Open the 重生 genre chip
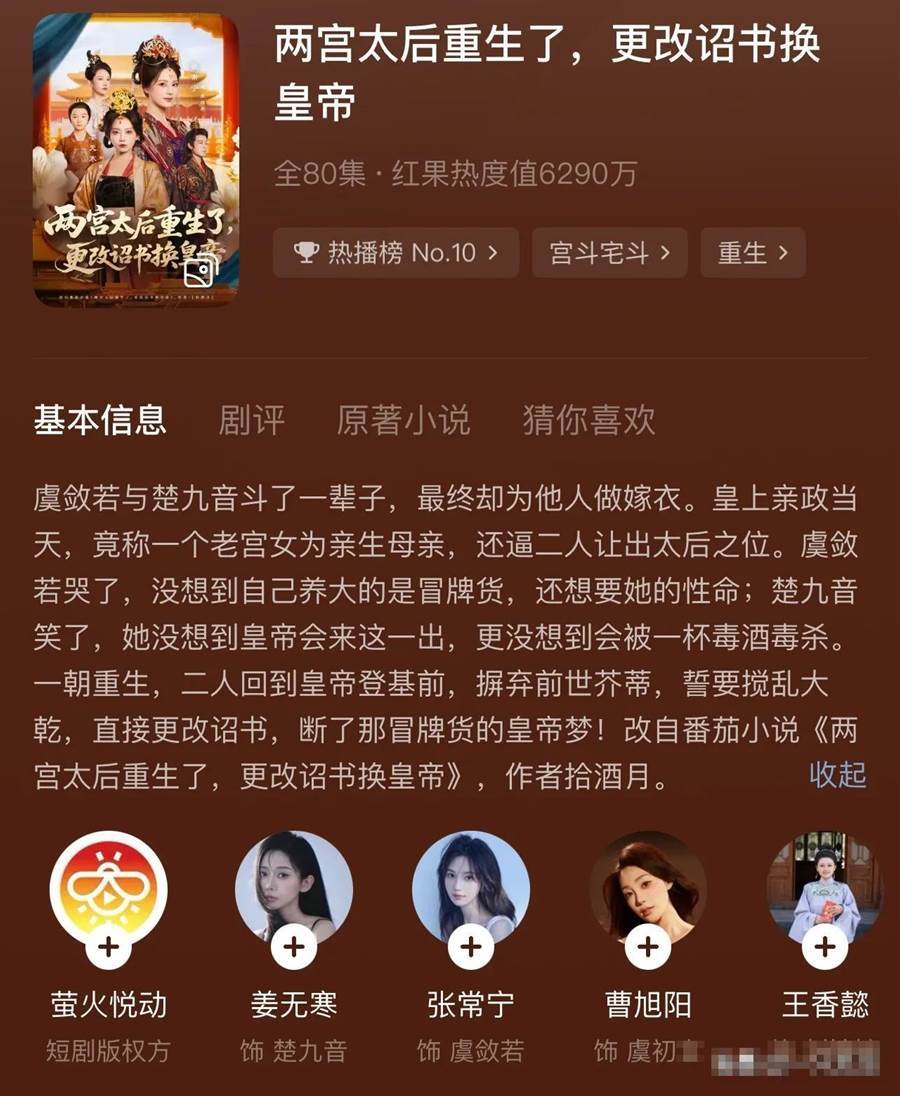This screenshot has width=900, height=1096. point(752,253)
